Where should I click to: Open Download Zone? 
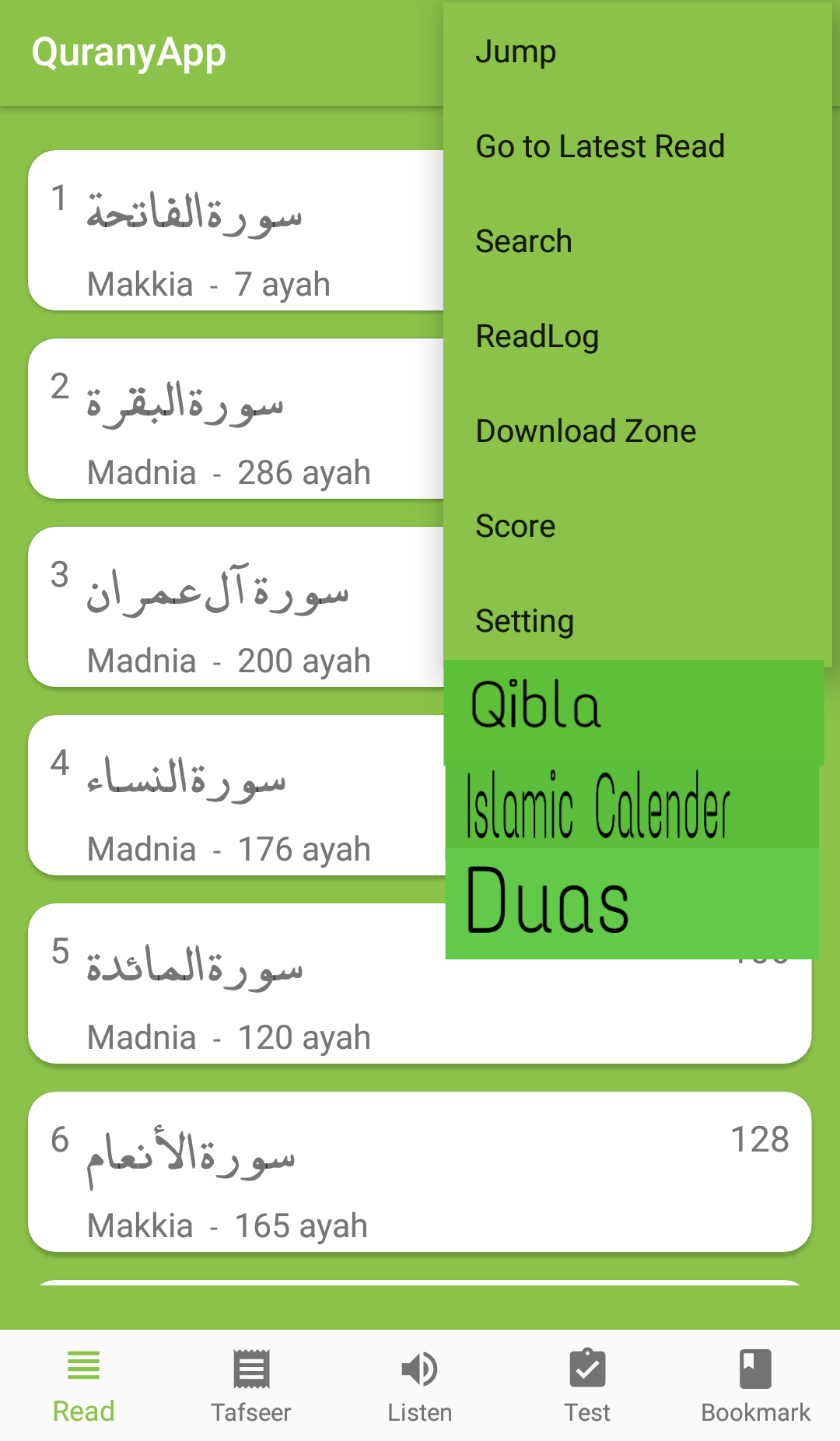[586, 432]
